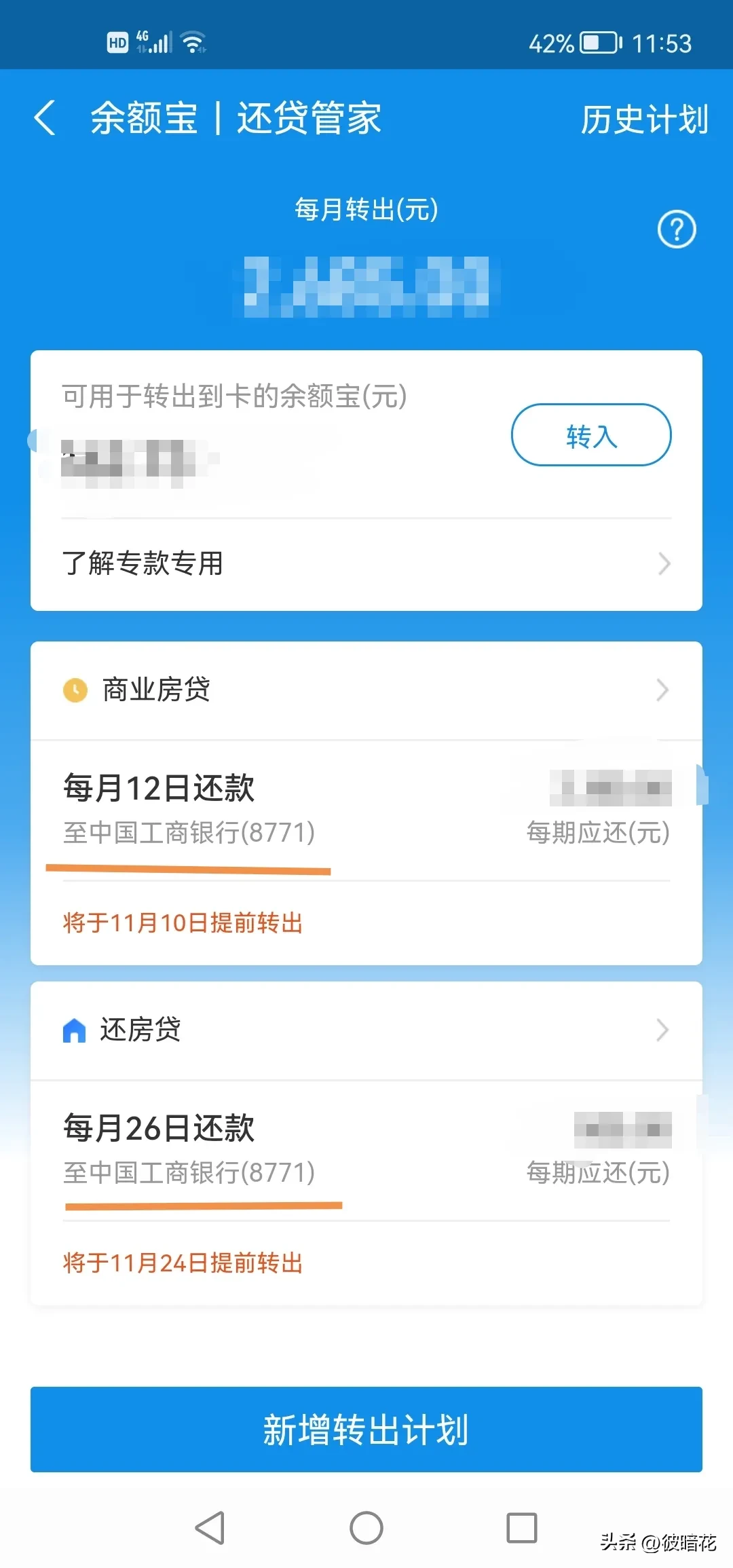
Task: Open the 商业房贷 plan details
Action: [x=366, y=690]
